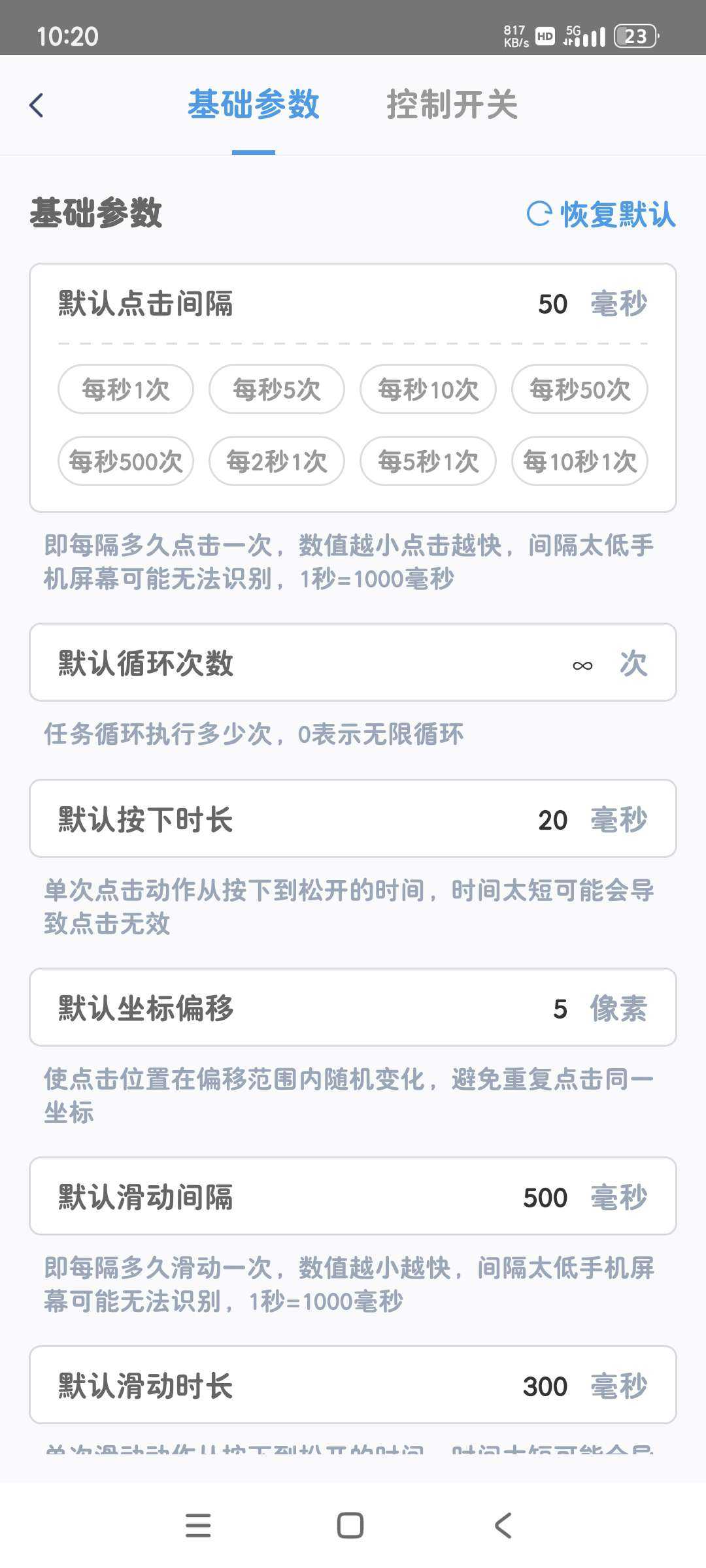Viewport: 706px width, 1568px height.
Task: Tap 恢复默认 to restore defaults
Action: (x=601, y=214)
